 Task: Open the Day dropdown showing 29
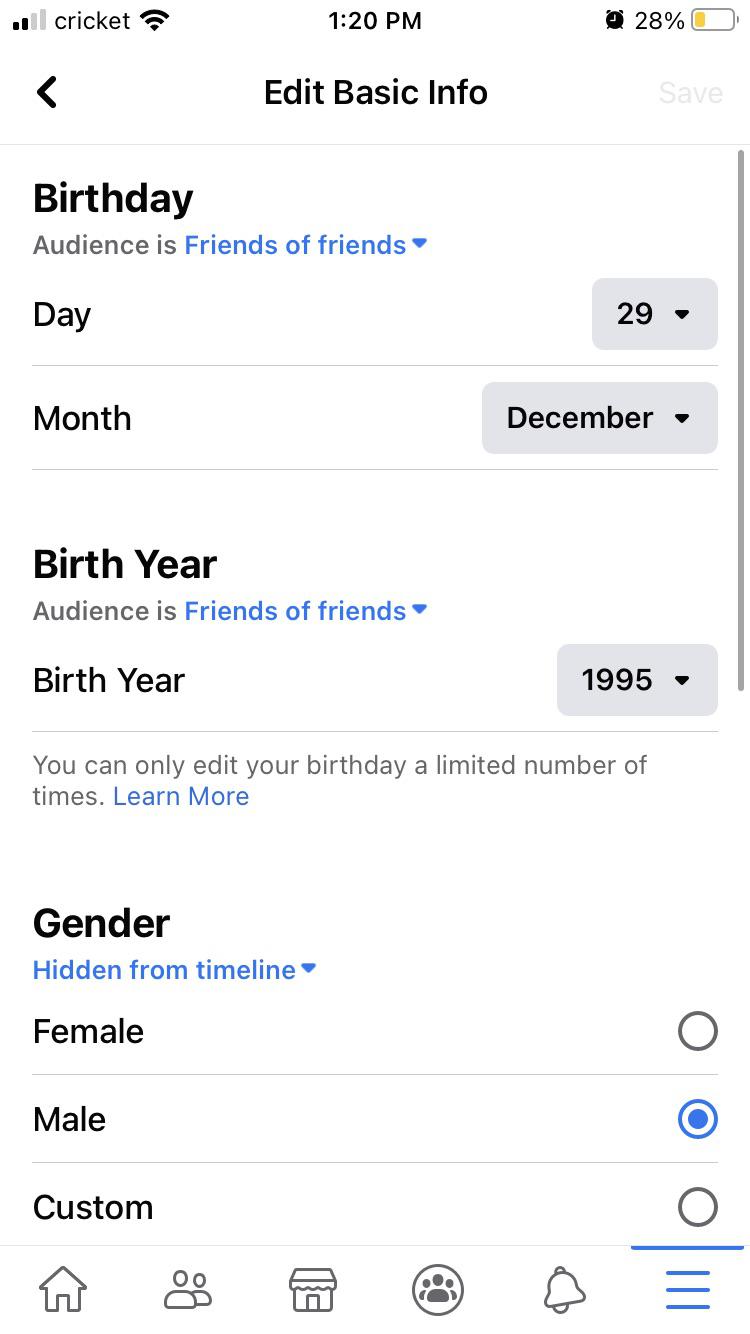654,314
